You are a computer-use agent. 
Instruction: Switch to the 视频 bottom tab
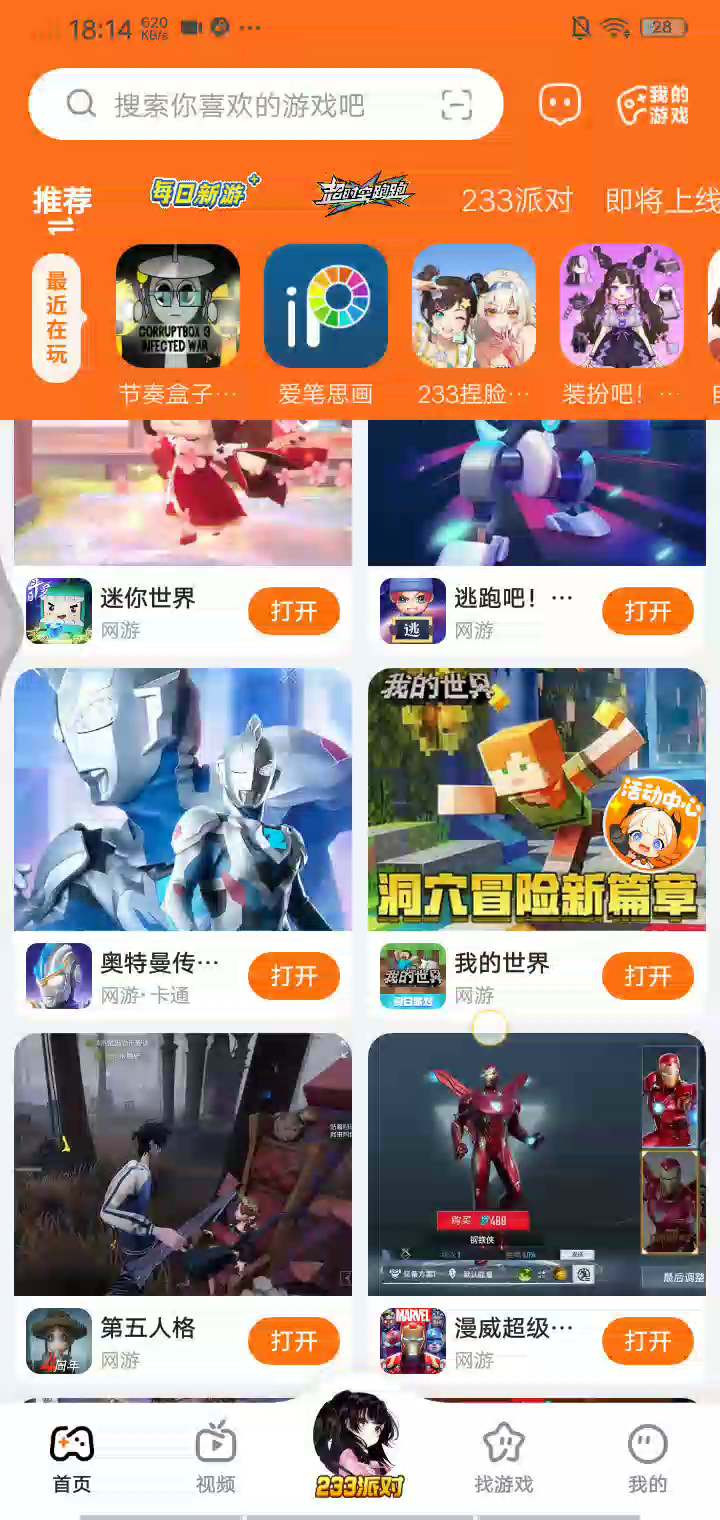[x=215, y=1458]
